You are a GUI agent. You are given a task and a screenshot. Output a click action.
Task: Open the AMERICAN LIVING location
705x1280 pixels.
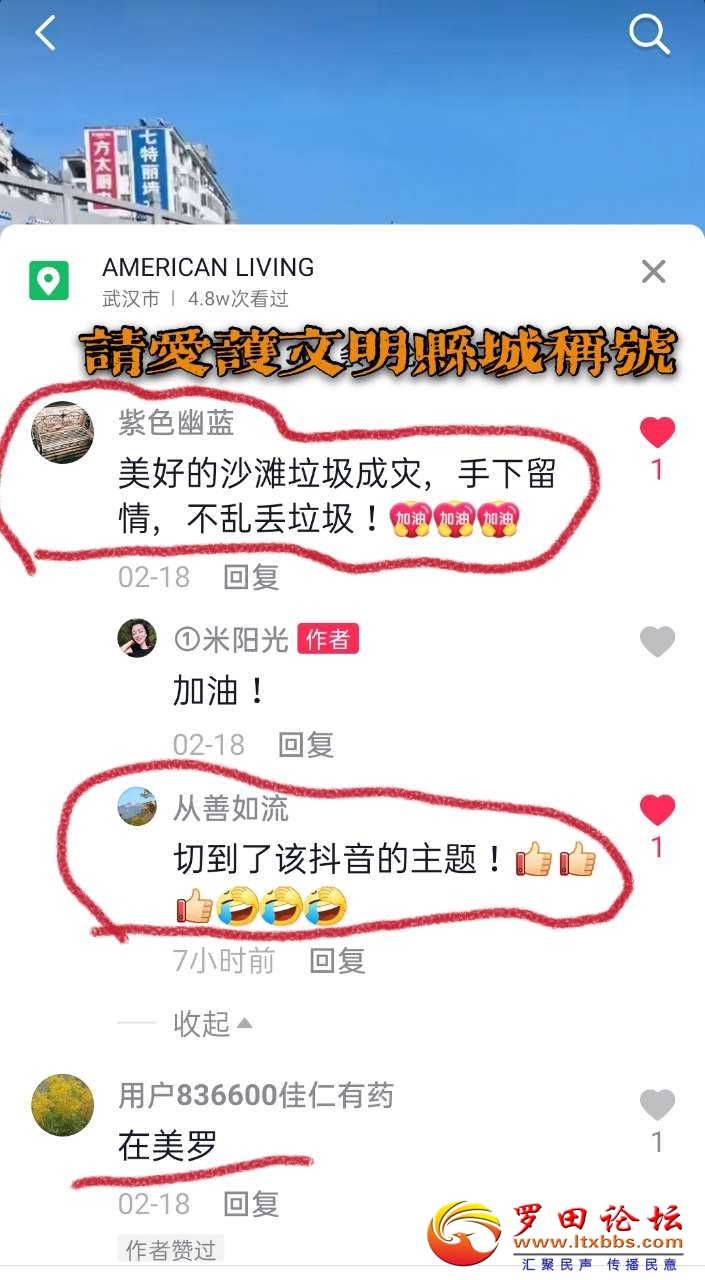click(x=208, y=268)
